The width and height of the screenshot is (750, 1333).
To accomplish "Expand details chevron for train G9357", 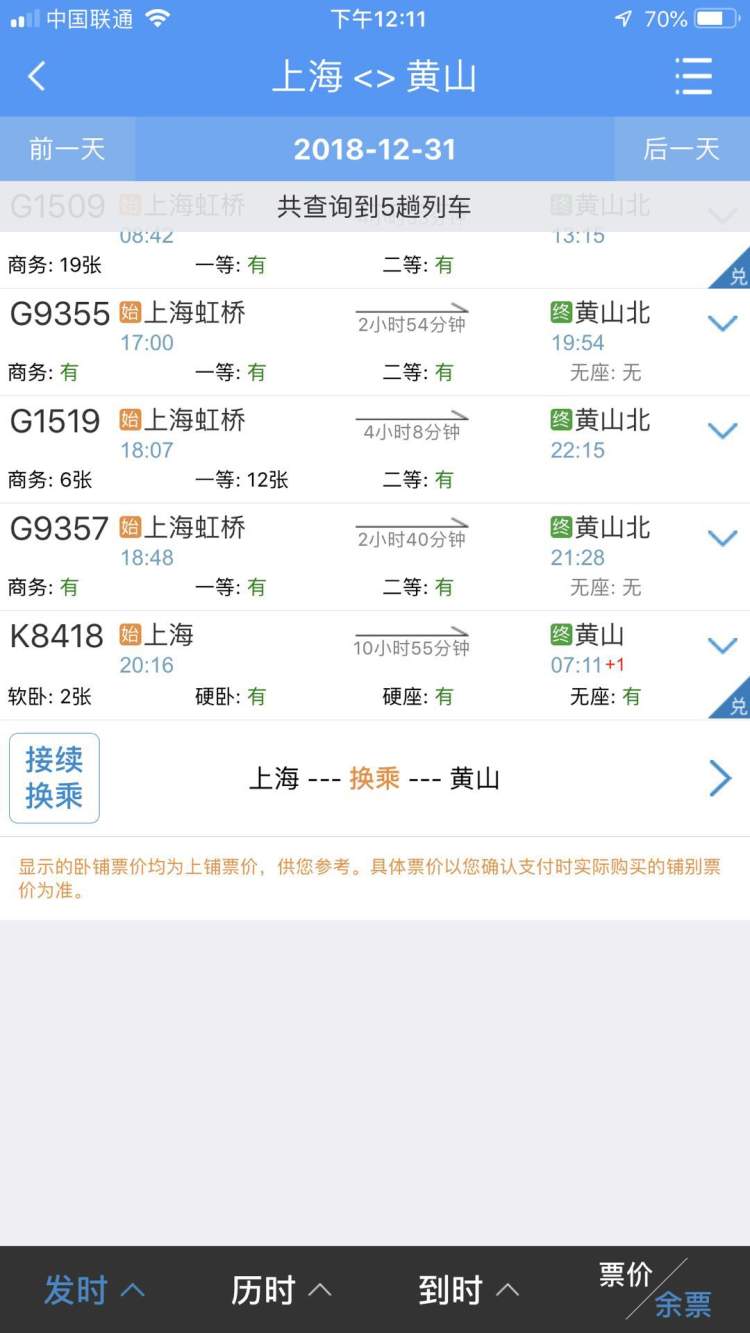I will [722, 538].
